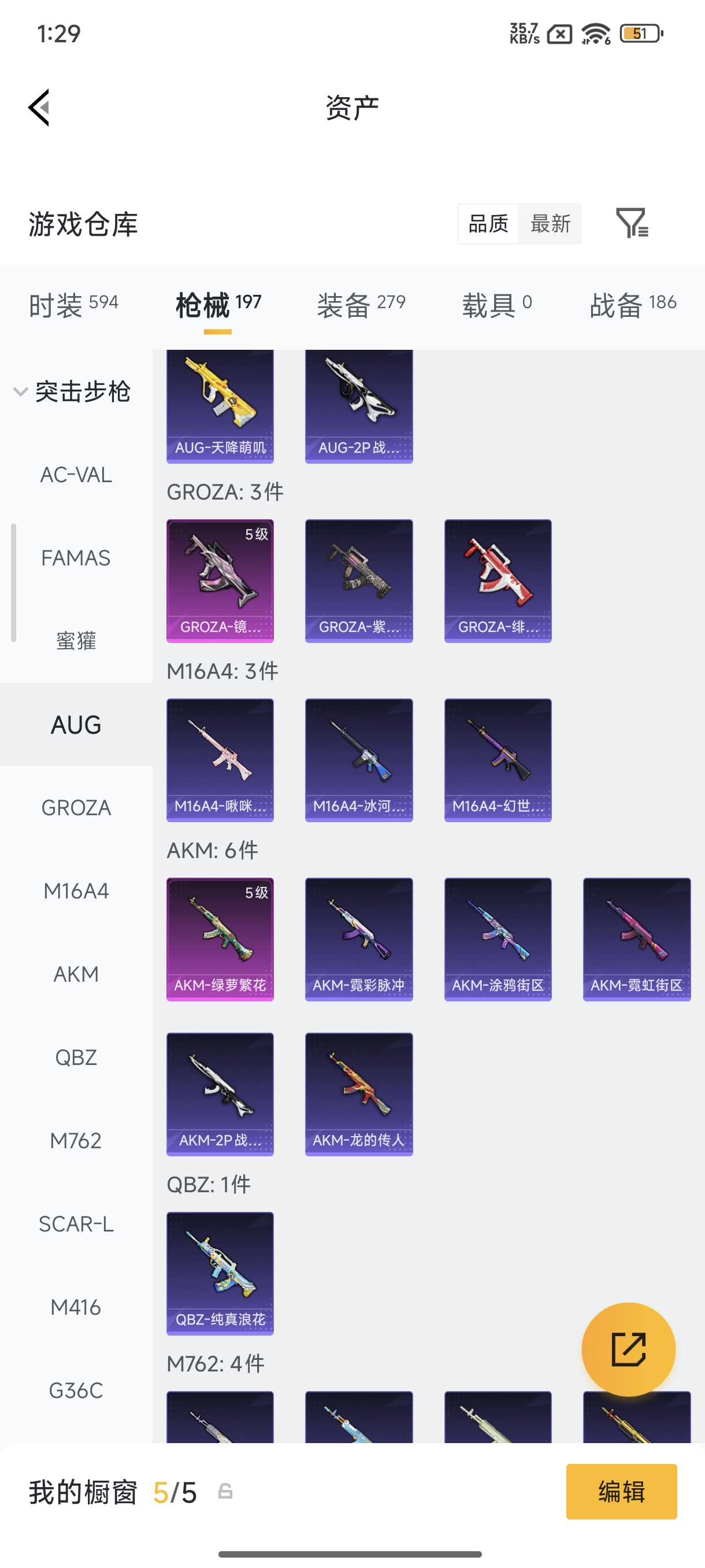Open the 载具 tab
Image resolution: width=705 pixels, height=1568 pixels.
pyautogui.click(x=497, y=304)
